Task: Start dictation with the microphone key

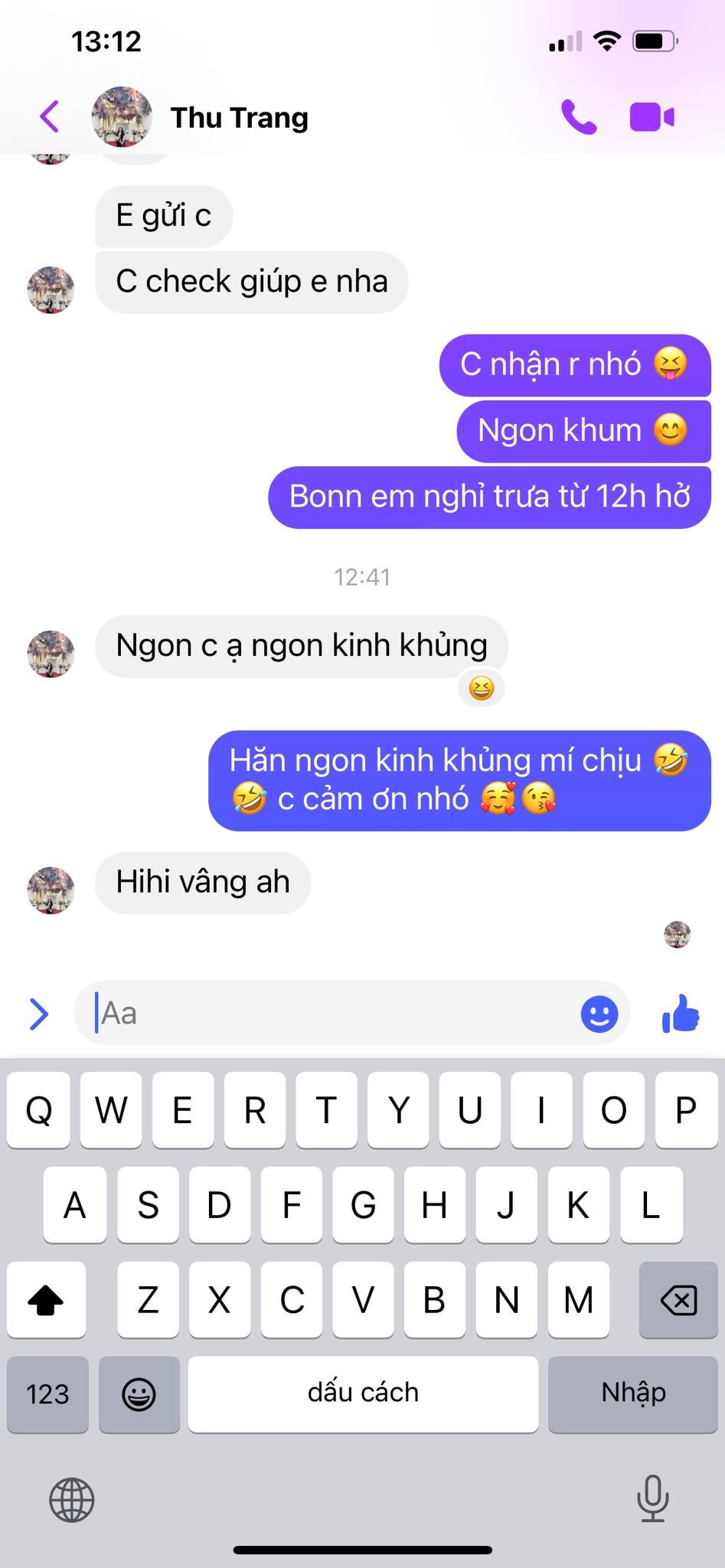Action: coord(653,1499)
